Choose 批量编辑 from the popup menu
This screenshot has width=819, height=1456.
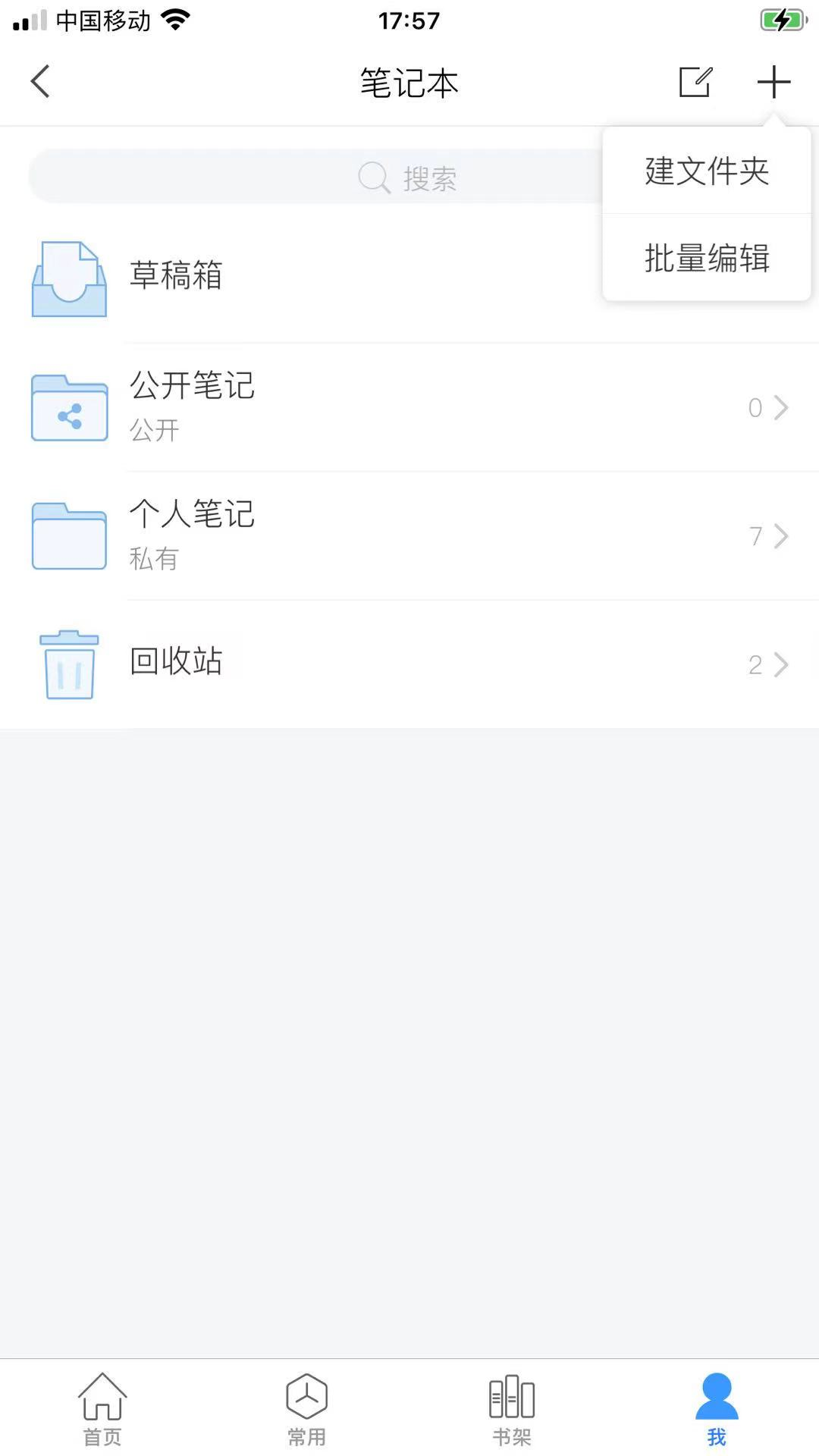click(x=707, y=259)
